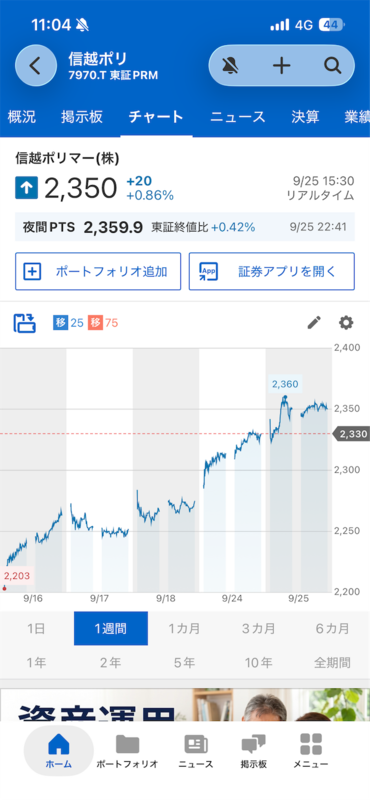Open chart settings gear
The image size is (370, 800).
coord(346,322)
